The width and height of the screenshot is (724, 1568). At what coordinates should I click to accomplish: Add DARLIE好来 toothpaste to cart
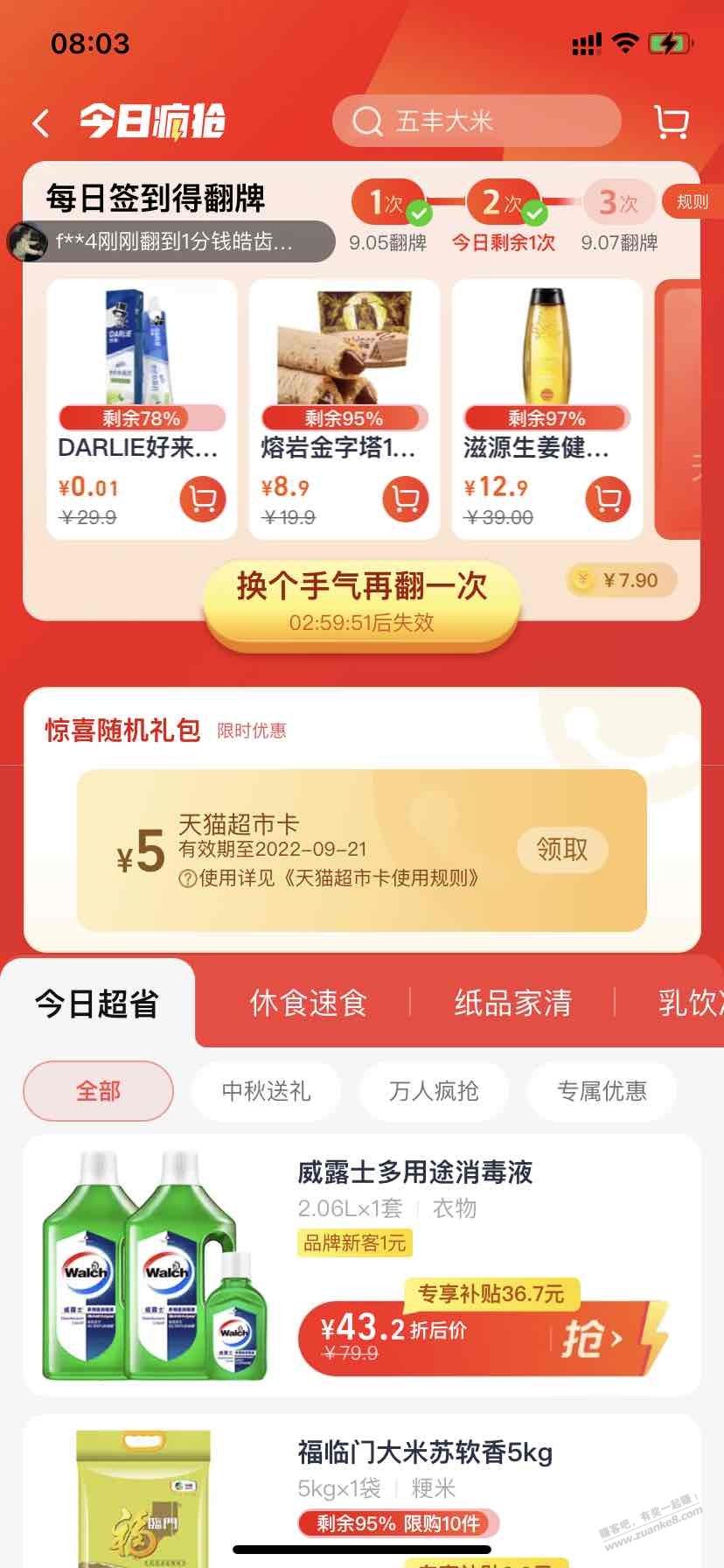click(203, 500)
